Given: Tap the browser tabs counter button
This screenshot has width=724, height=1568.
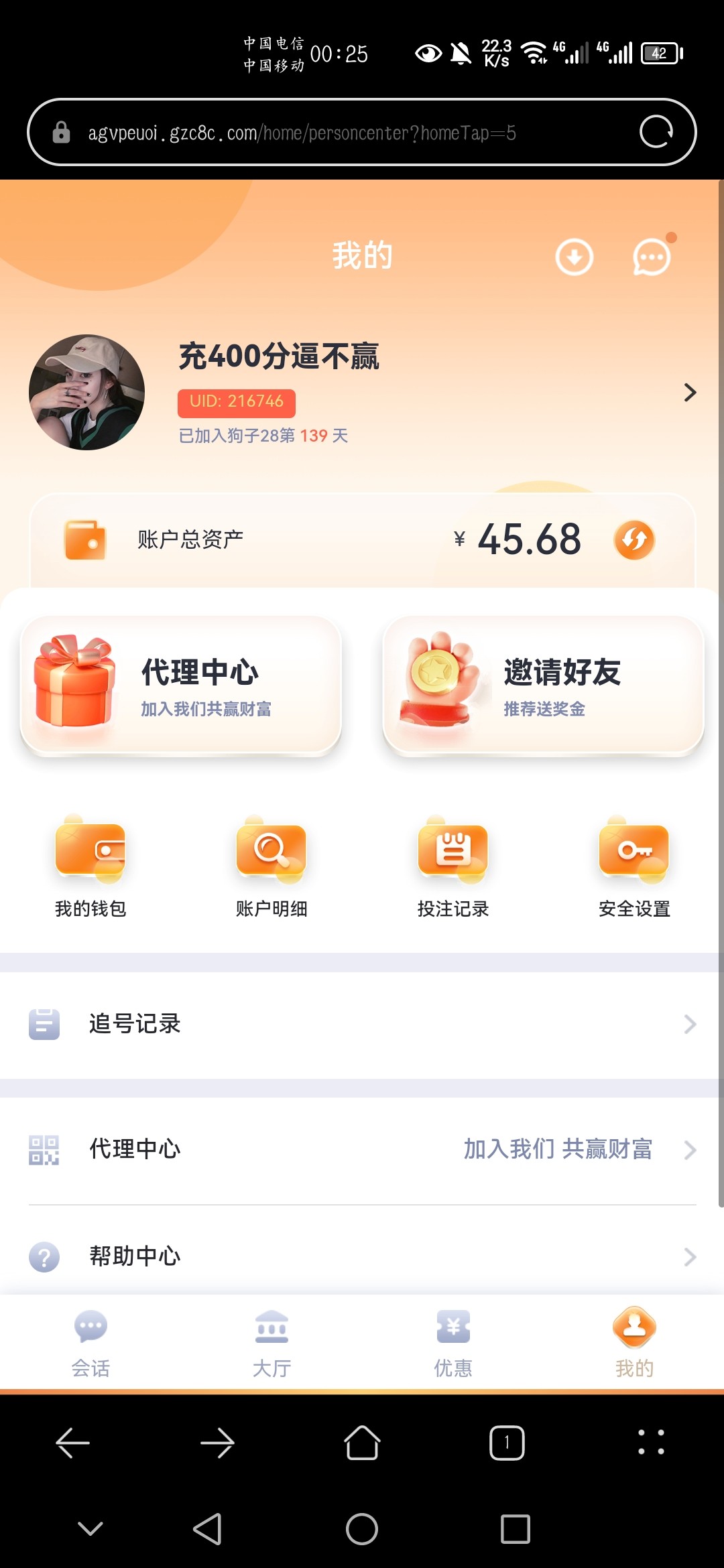Looking at the screenshot, I should tap(507, 1443).
